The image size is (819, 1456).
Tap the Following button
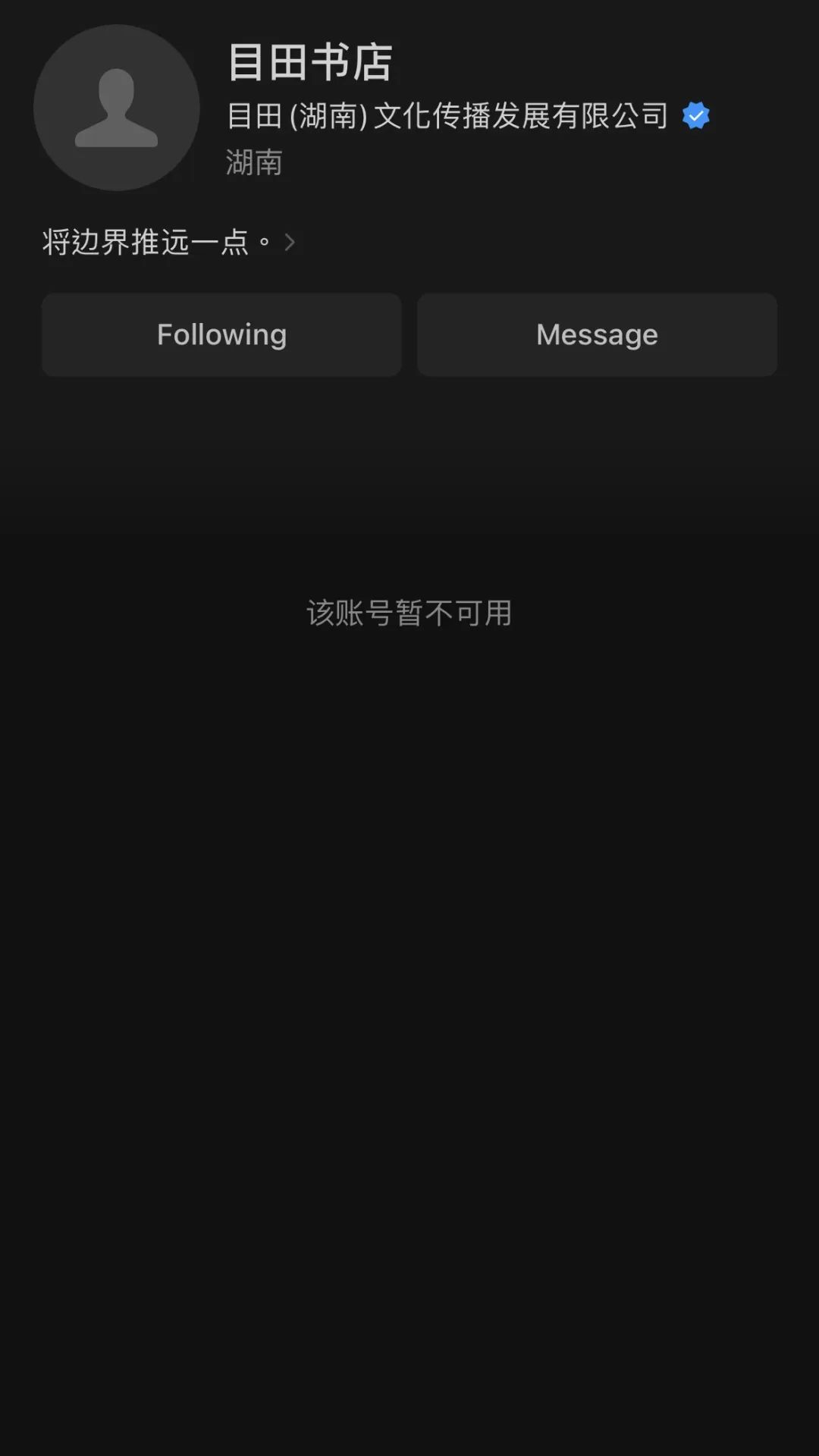(x=221, y=334)
